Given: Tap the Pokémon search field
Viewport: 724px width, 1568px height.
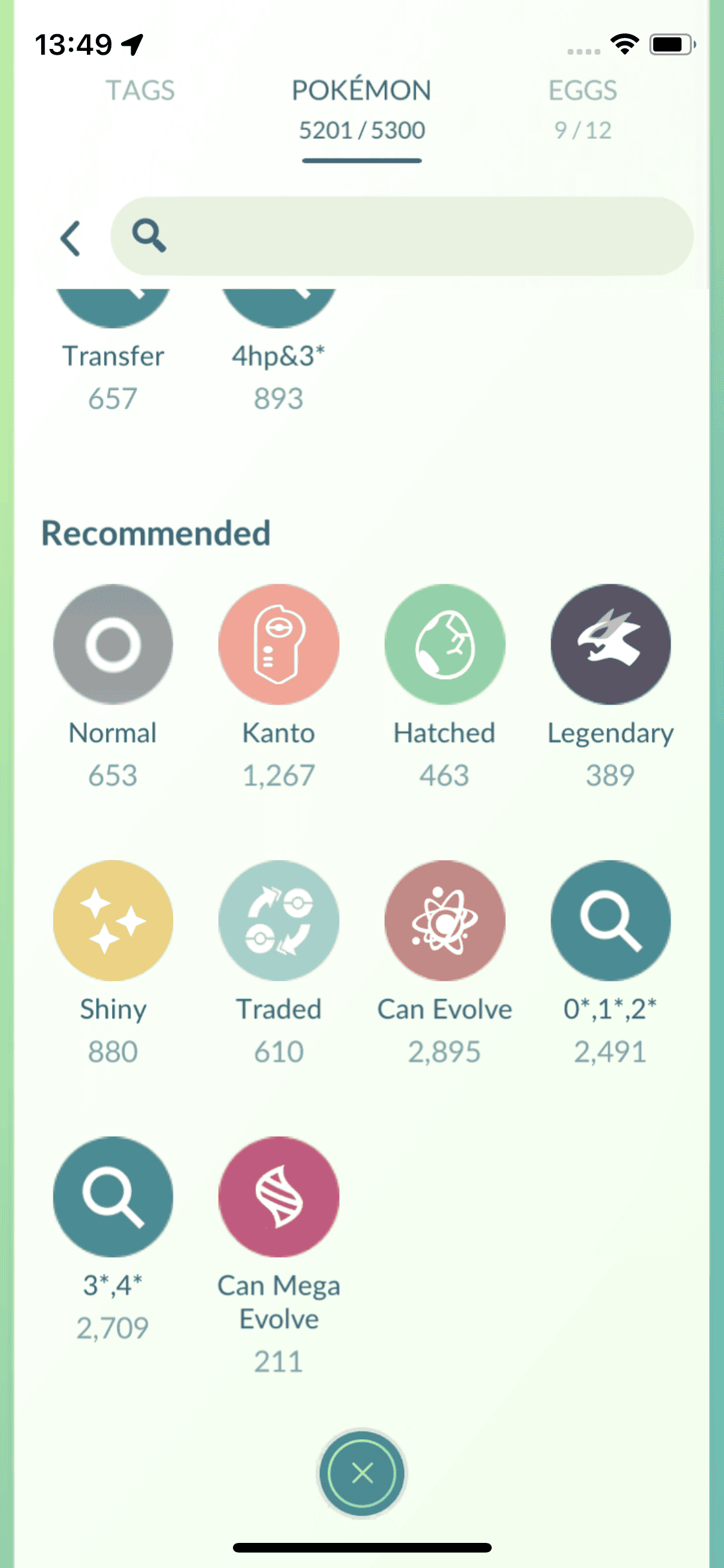Looking at the screenshot, I should [402, 236].
